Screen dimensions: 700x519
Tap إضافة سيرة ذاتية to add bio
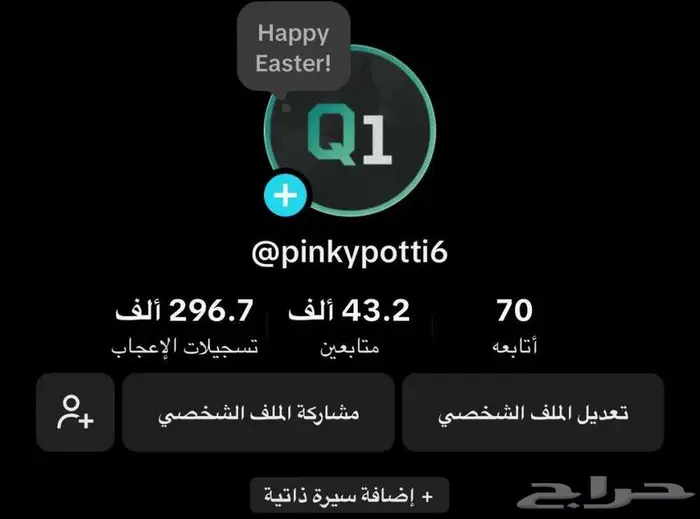pos(349,495)
